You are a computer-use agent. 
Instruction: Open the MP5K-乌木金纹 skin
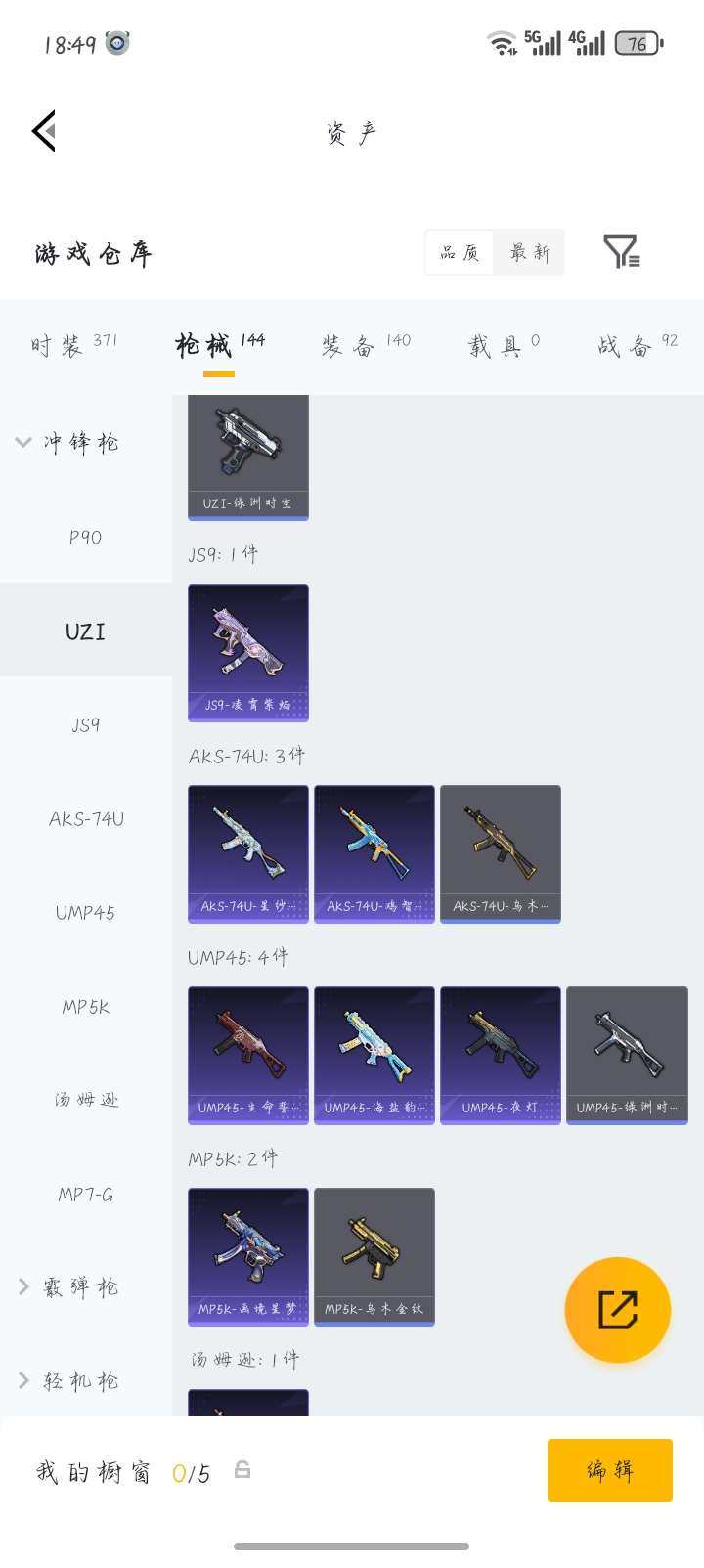tap(374, 1256)
